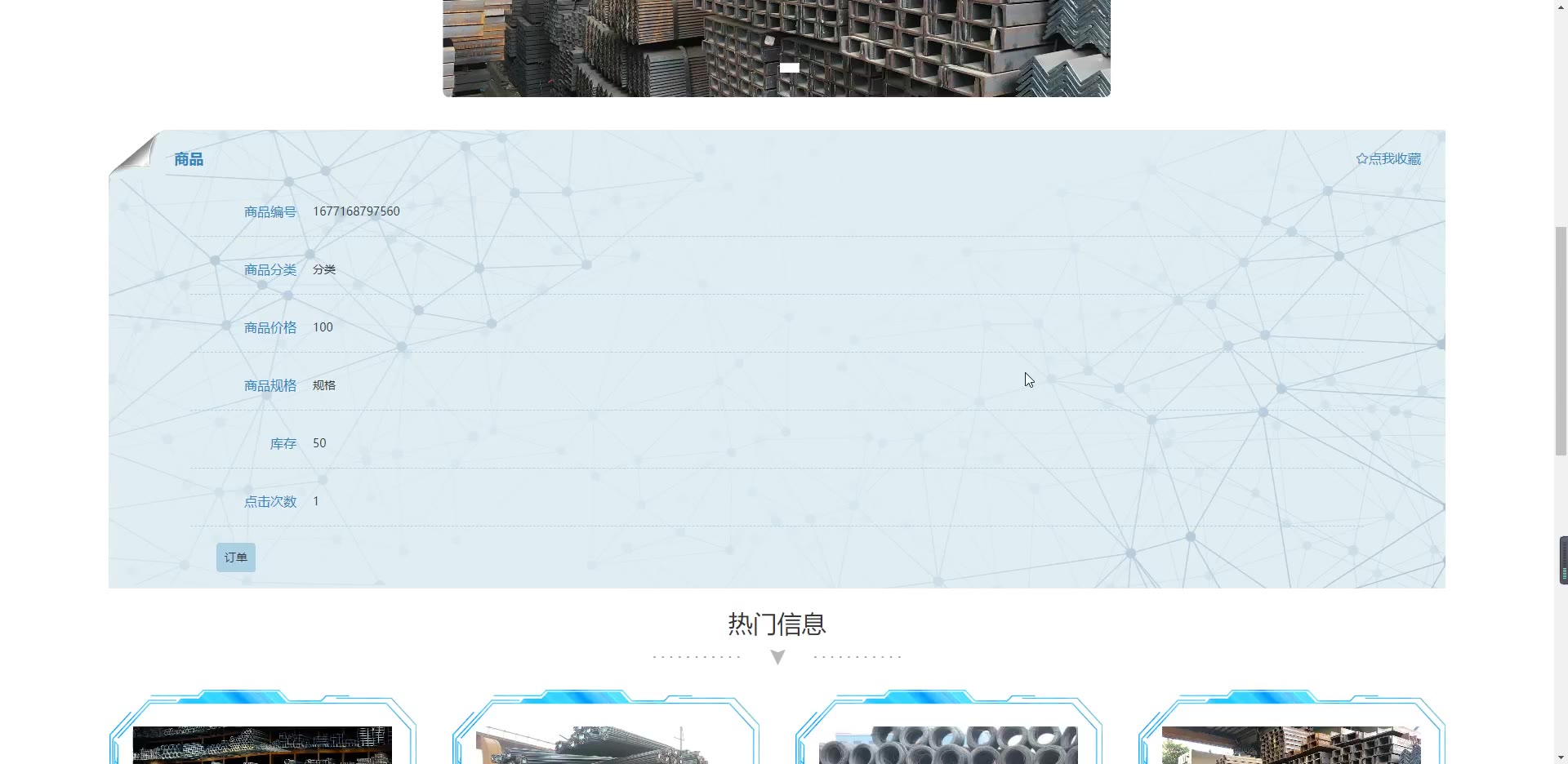Tap the 订单 order button
Viewport: 1568px width, 764px height.
pyautogui.click(x=235, y=557)
